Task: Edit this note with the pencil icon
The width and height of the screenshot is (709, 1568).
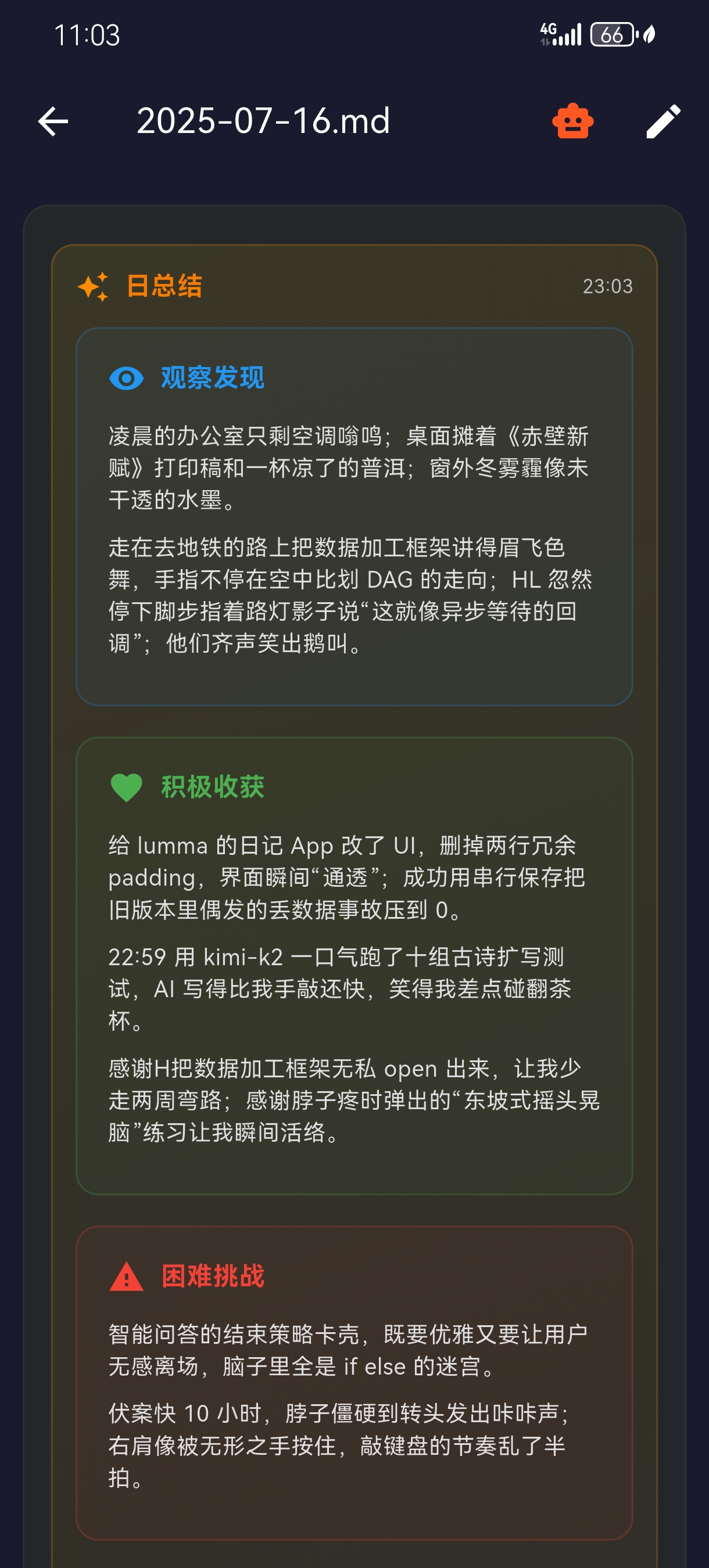Action: (x=663, y=121)
